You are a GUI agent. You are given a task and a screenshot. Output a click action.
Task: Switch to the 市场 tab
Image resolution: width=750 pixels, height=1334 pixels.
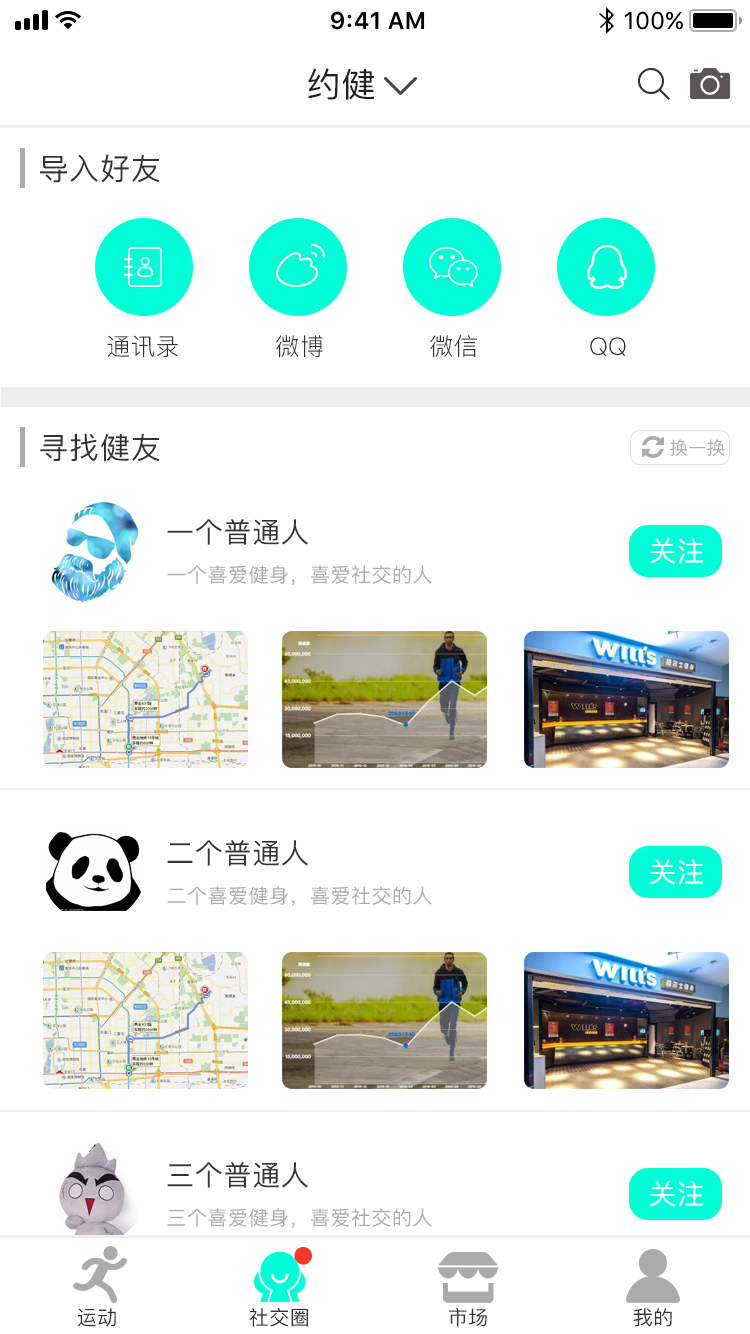(468, 1287)
